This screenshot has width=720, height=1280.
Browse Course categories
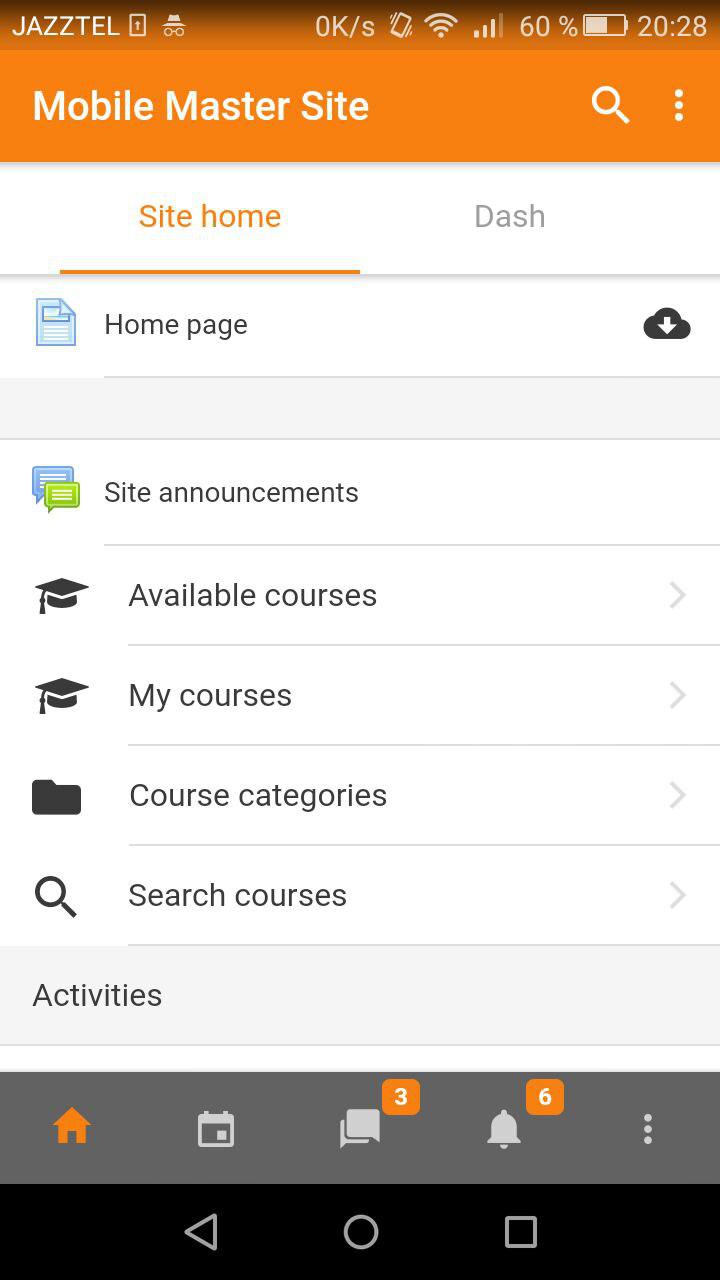360,795
